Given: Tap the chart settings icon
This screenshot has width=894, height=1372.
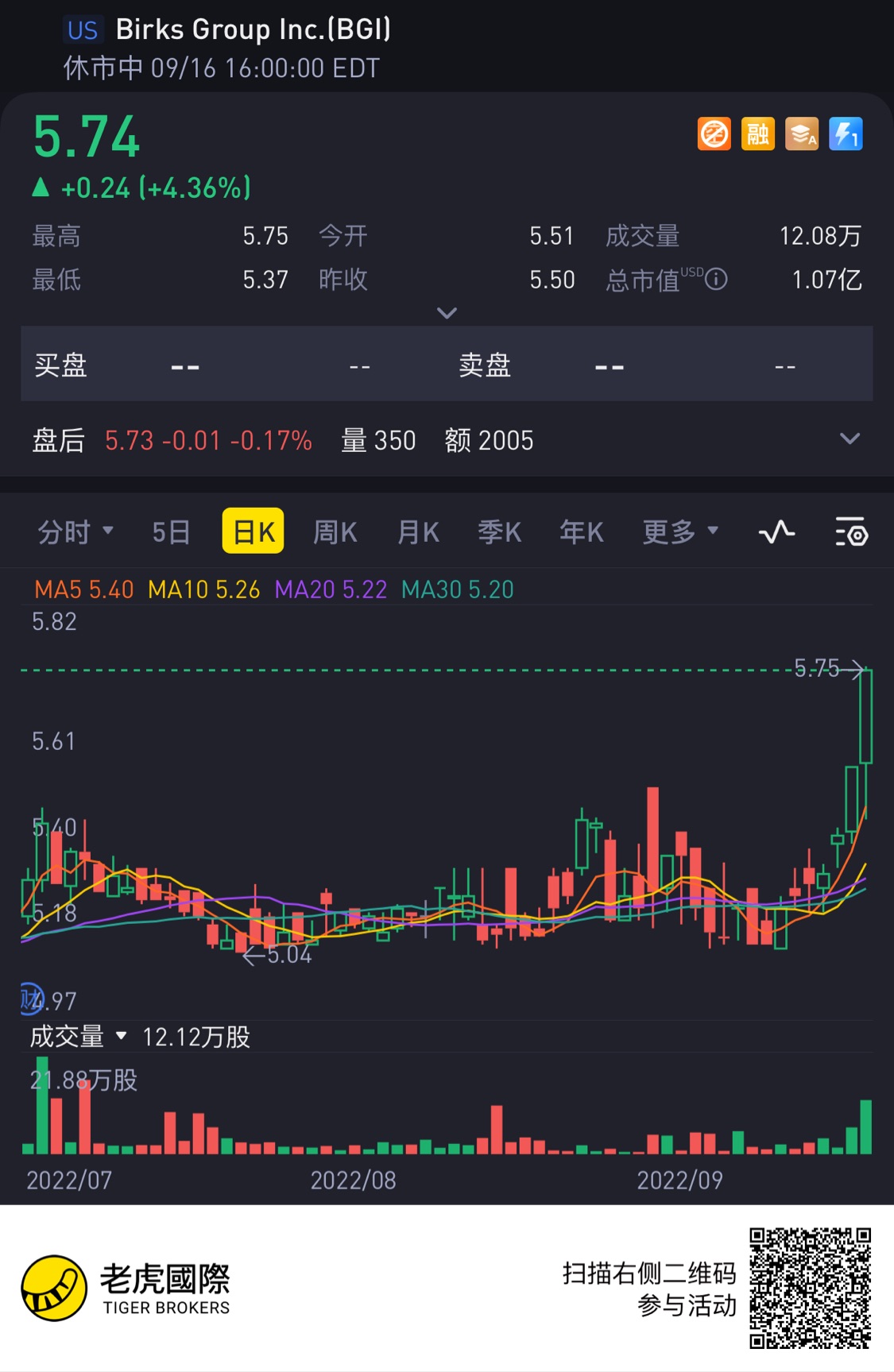Looking at the screenshot, I should point(851,531).
